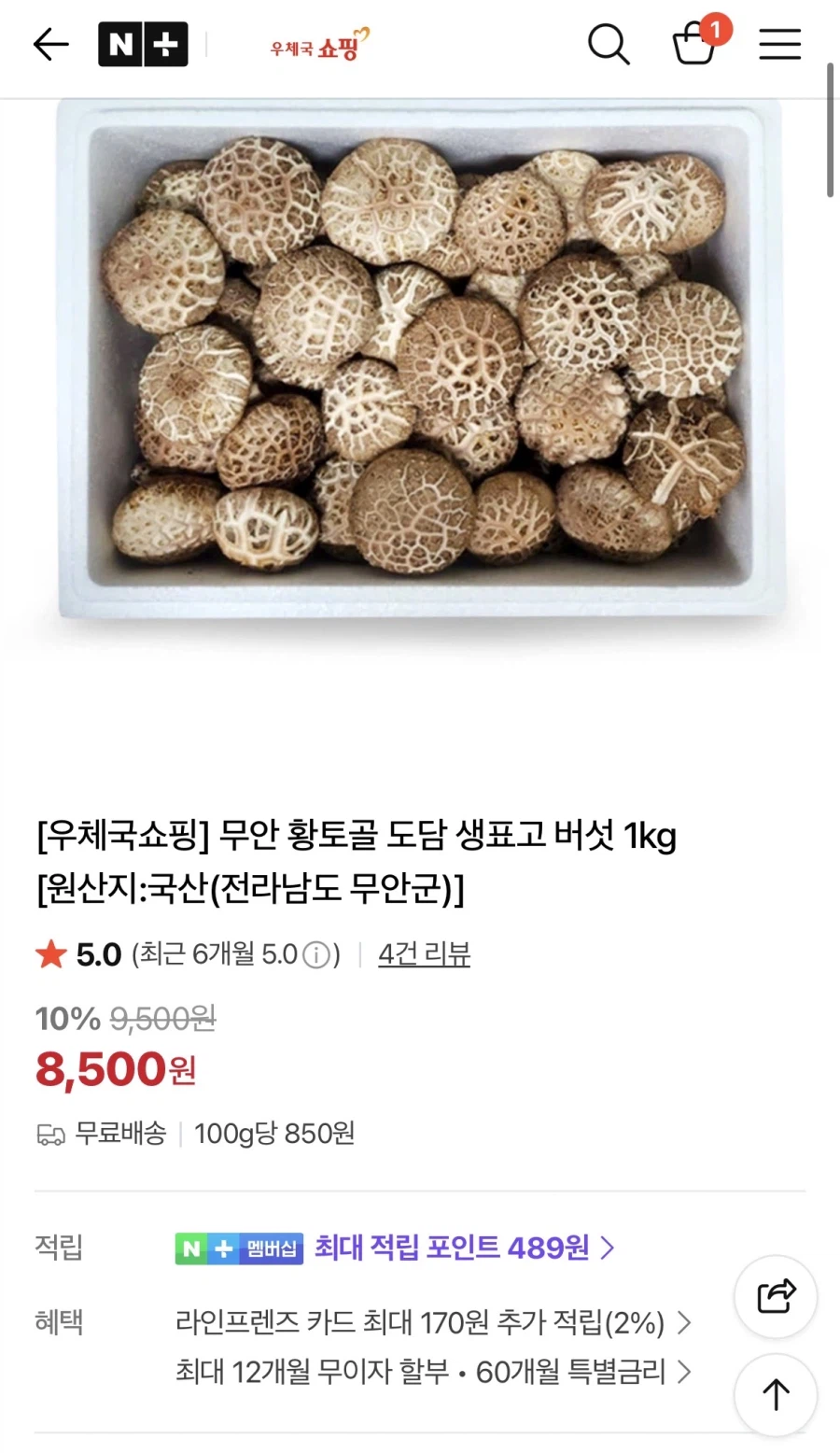
Task: Click the red star rating icon
Action: [x=52, y=953]
